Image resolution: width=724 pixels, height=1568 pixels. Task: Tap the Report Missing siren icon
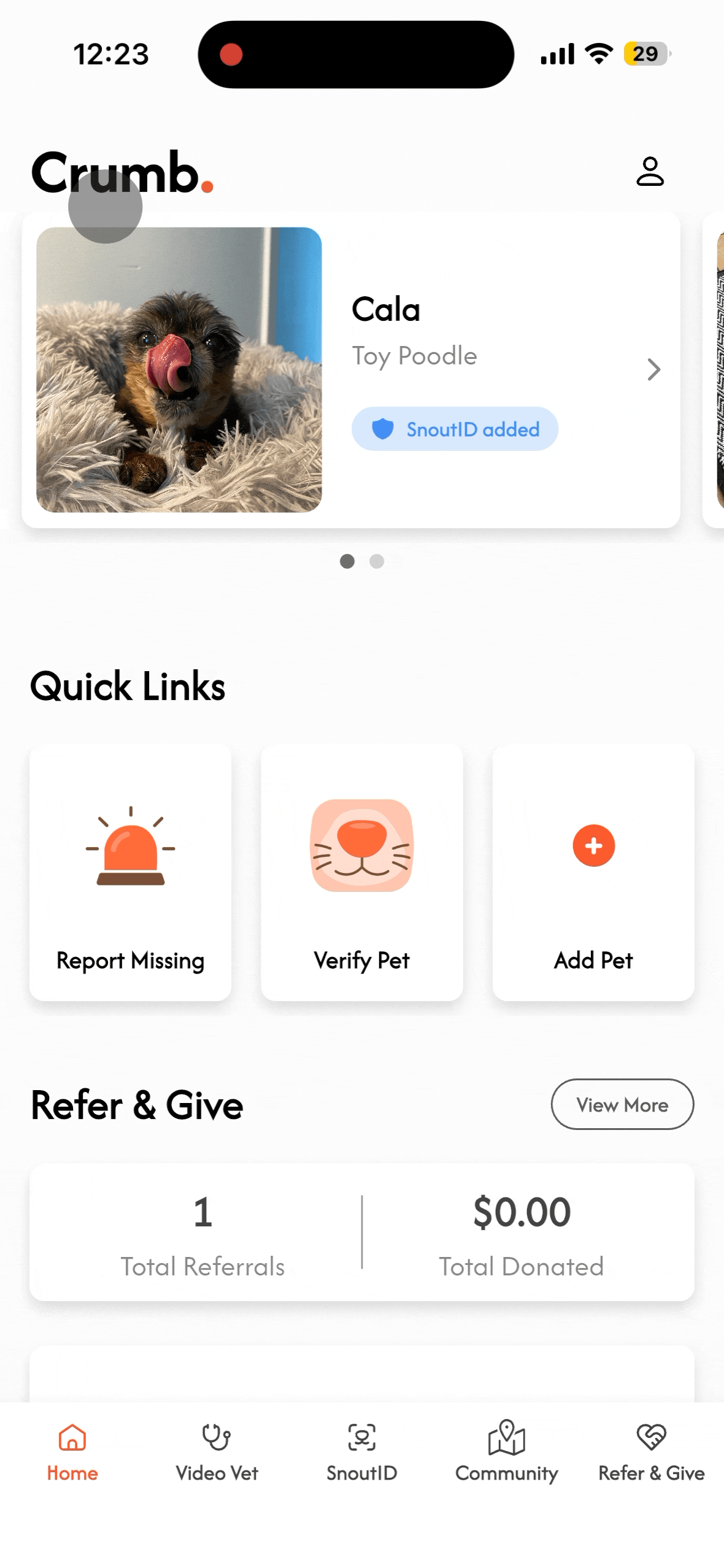pos(130,847)
